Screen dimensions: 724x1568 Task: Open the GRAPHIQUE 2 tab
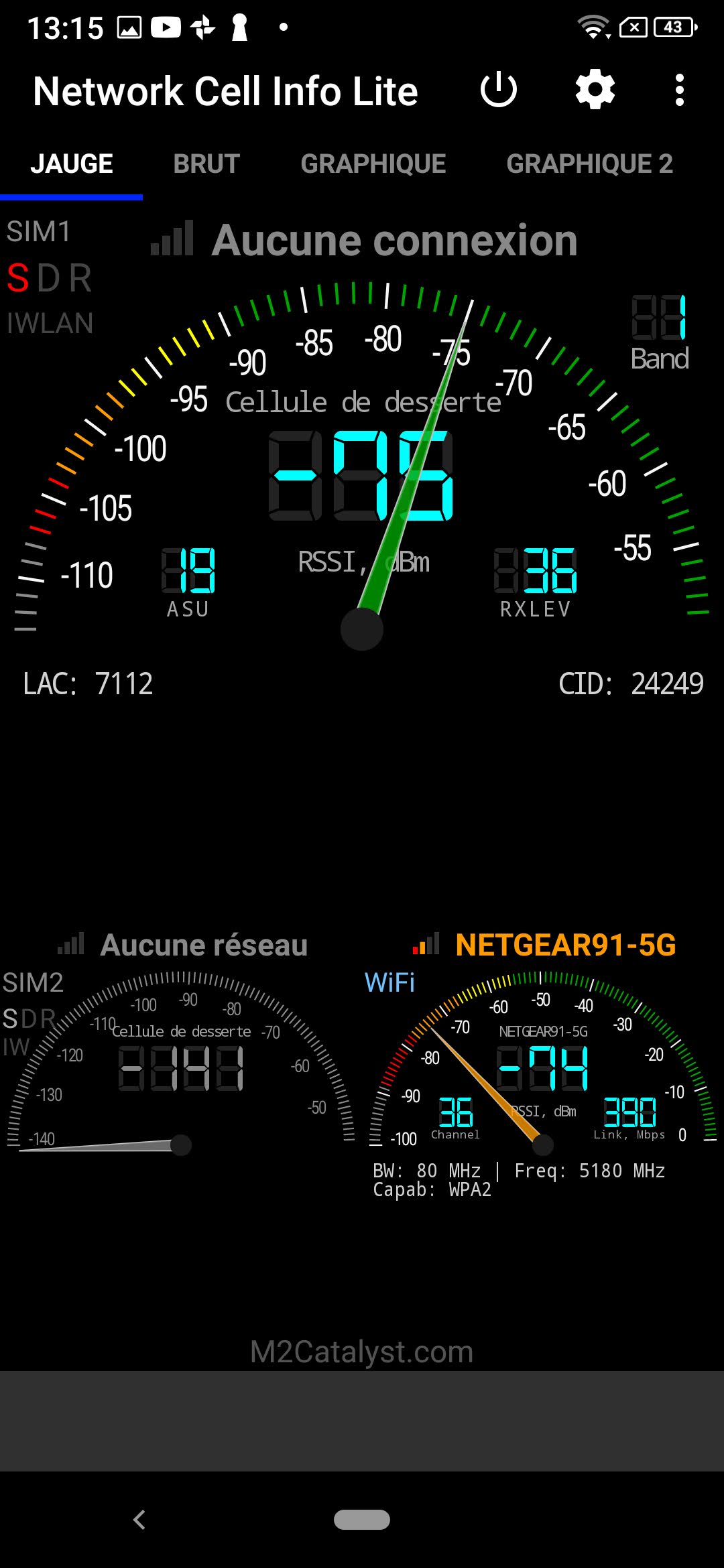tap(589, 164)
